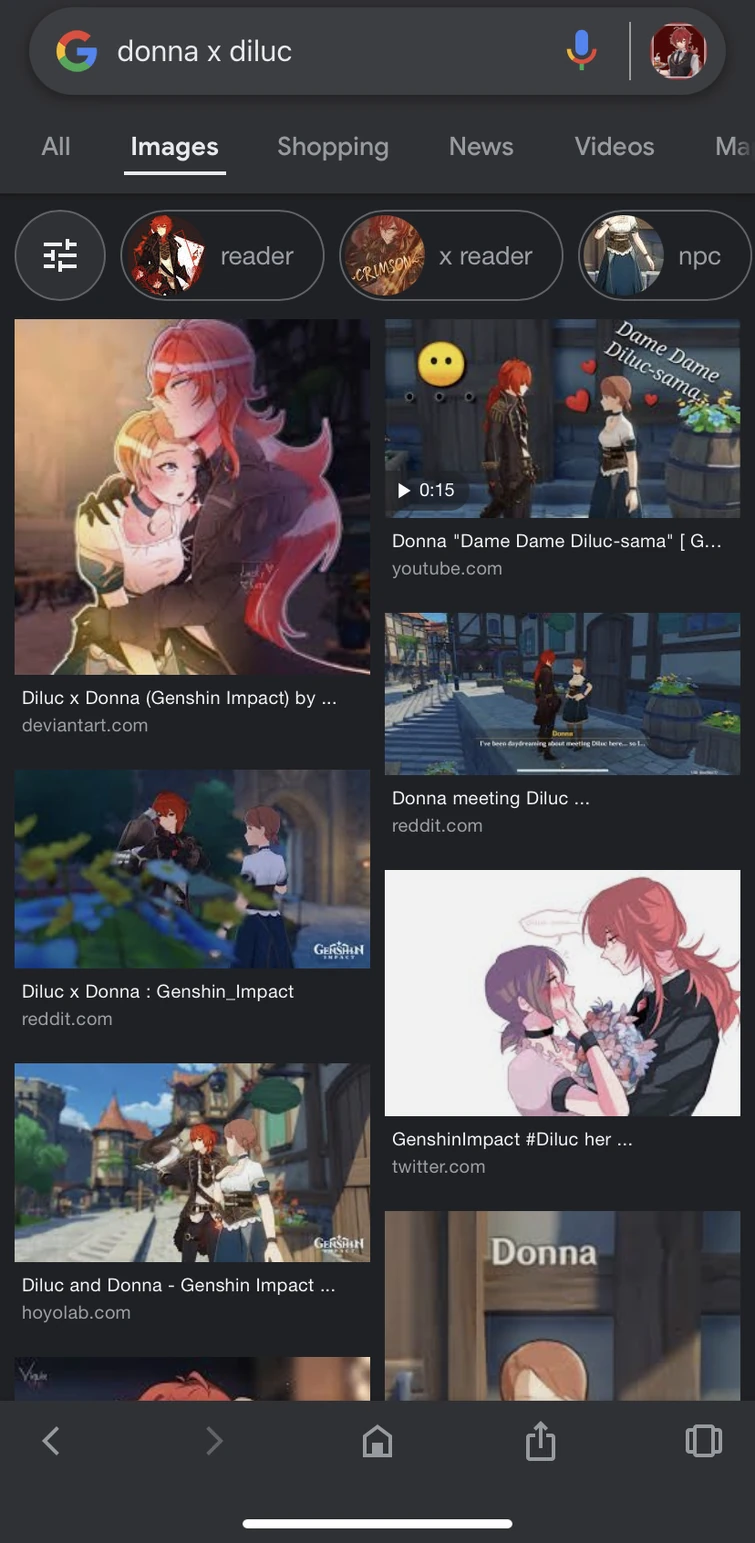This screenshot has height=1543, width=755.
Task: Go back with the browser back arrow
Action: point(51,1441)
